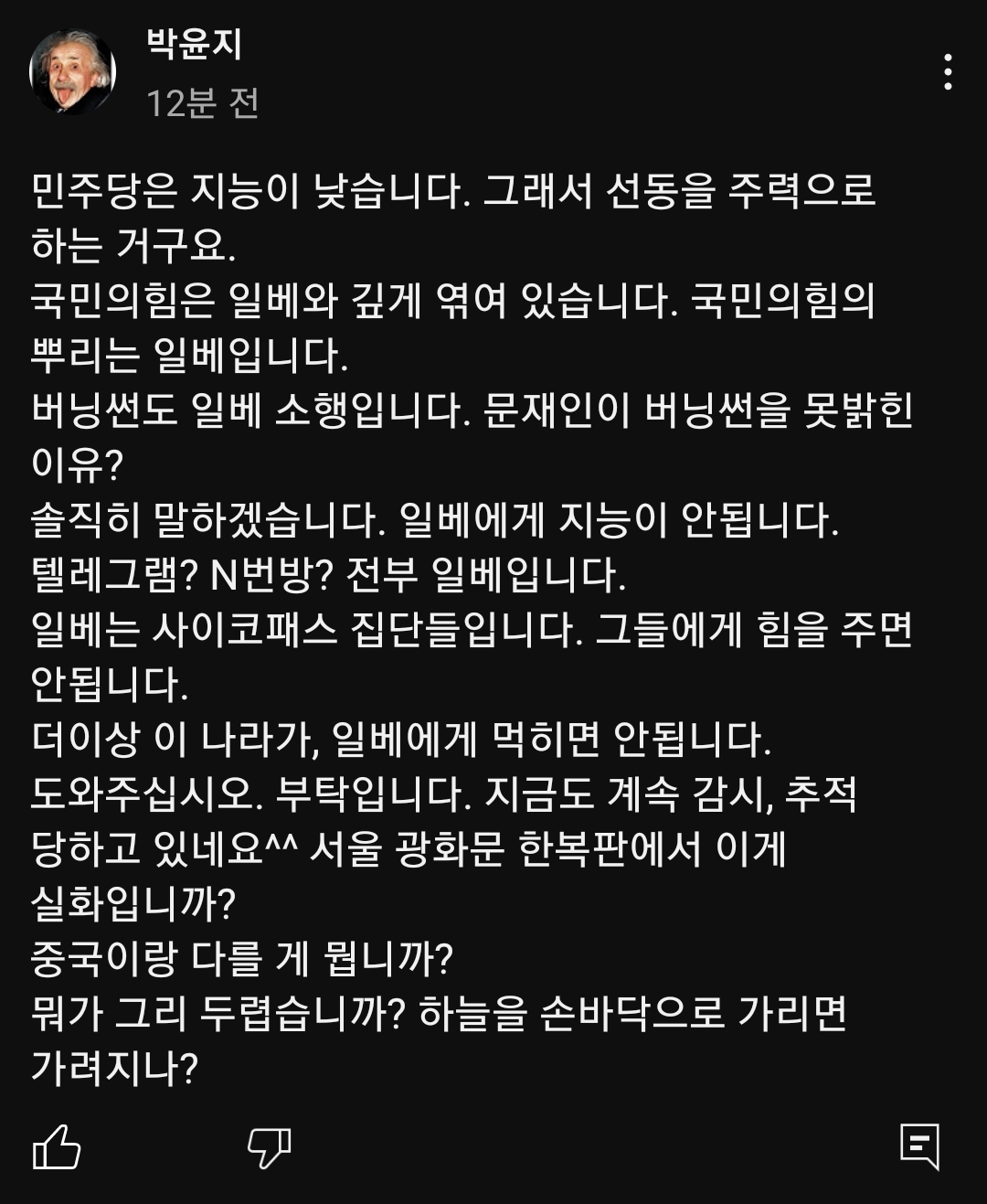Open 박윤지's profile picture
This screenshot has width=987, height=1204.
tap(73, 72)
